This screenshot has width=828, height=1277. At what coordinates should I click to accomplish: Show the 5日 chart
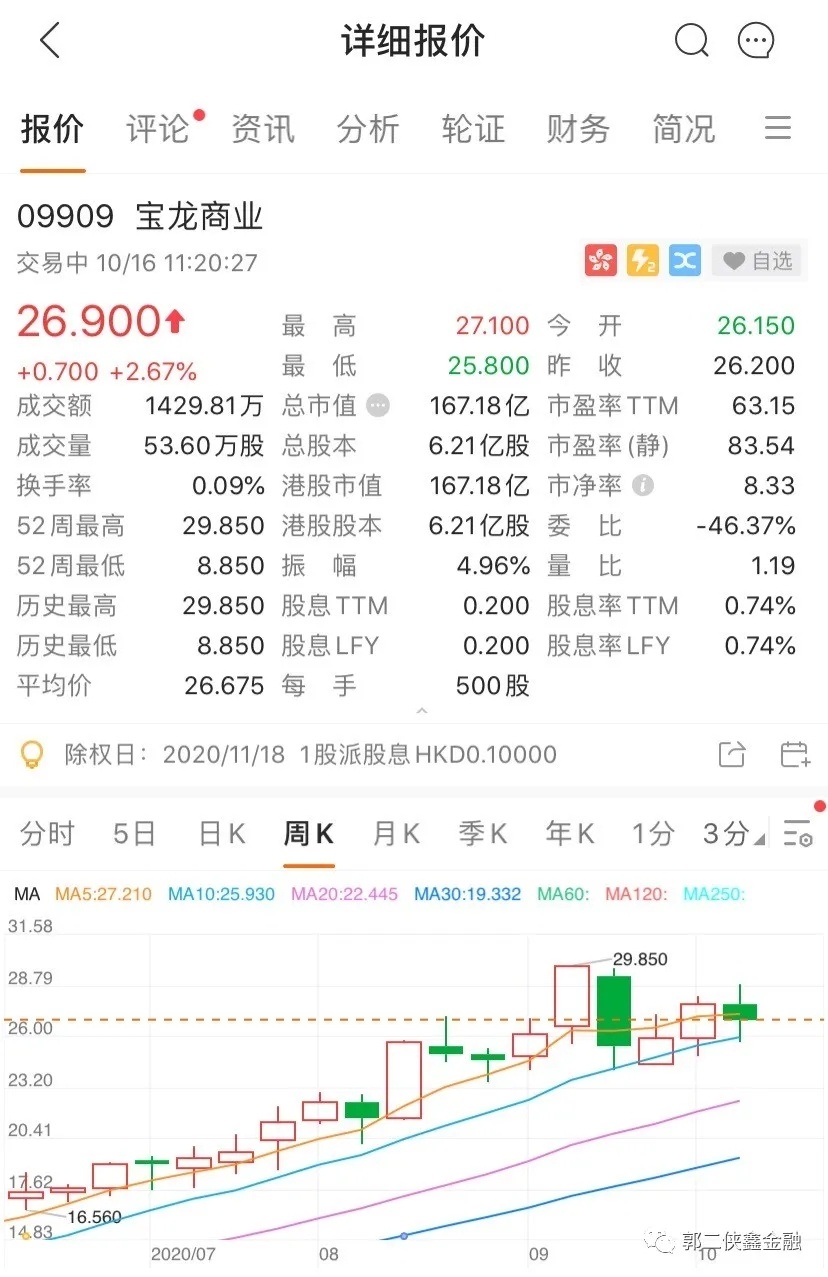tap(134, 833)
